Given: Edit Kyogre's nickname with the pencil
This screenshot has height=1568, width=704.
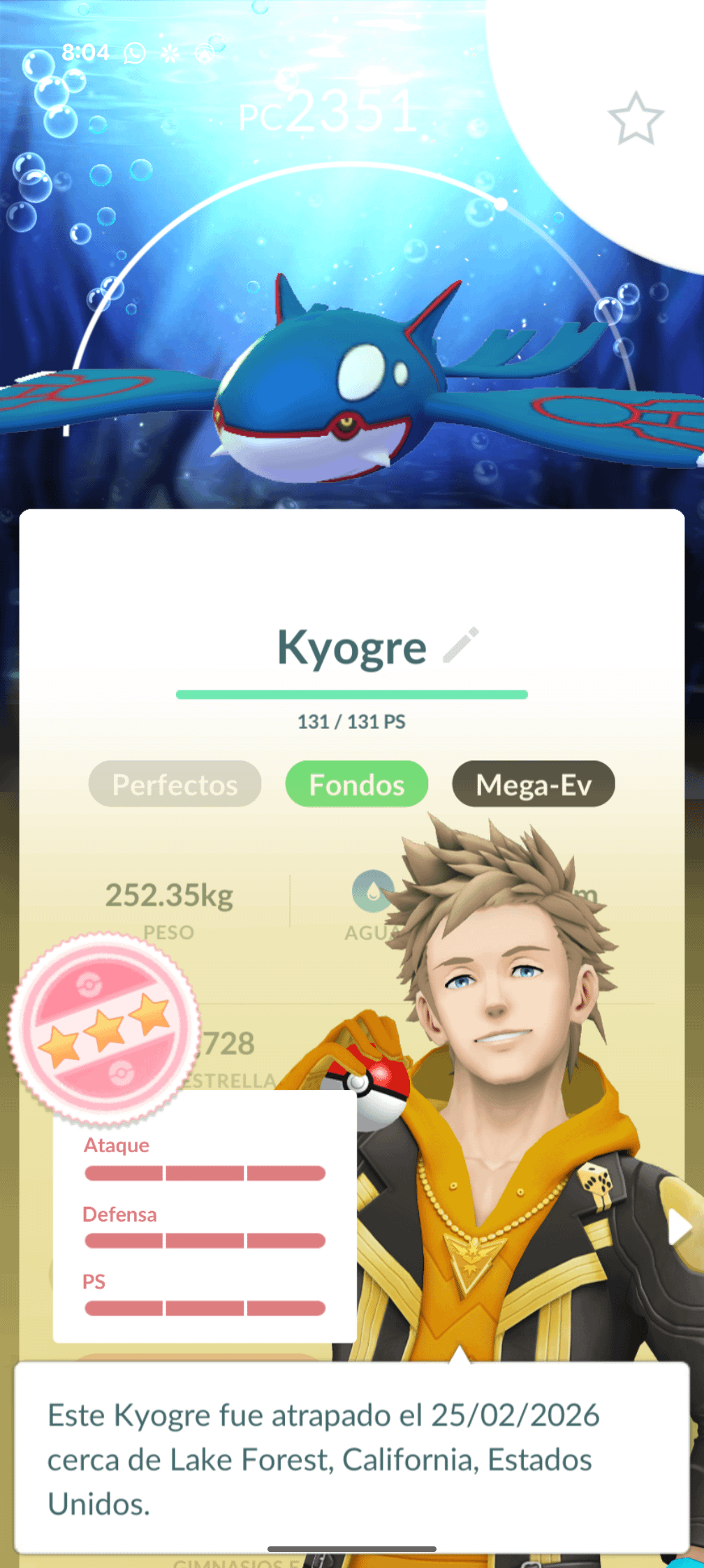Looking at the screenshot, I should point(461,644).
